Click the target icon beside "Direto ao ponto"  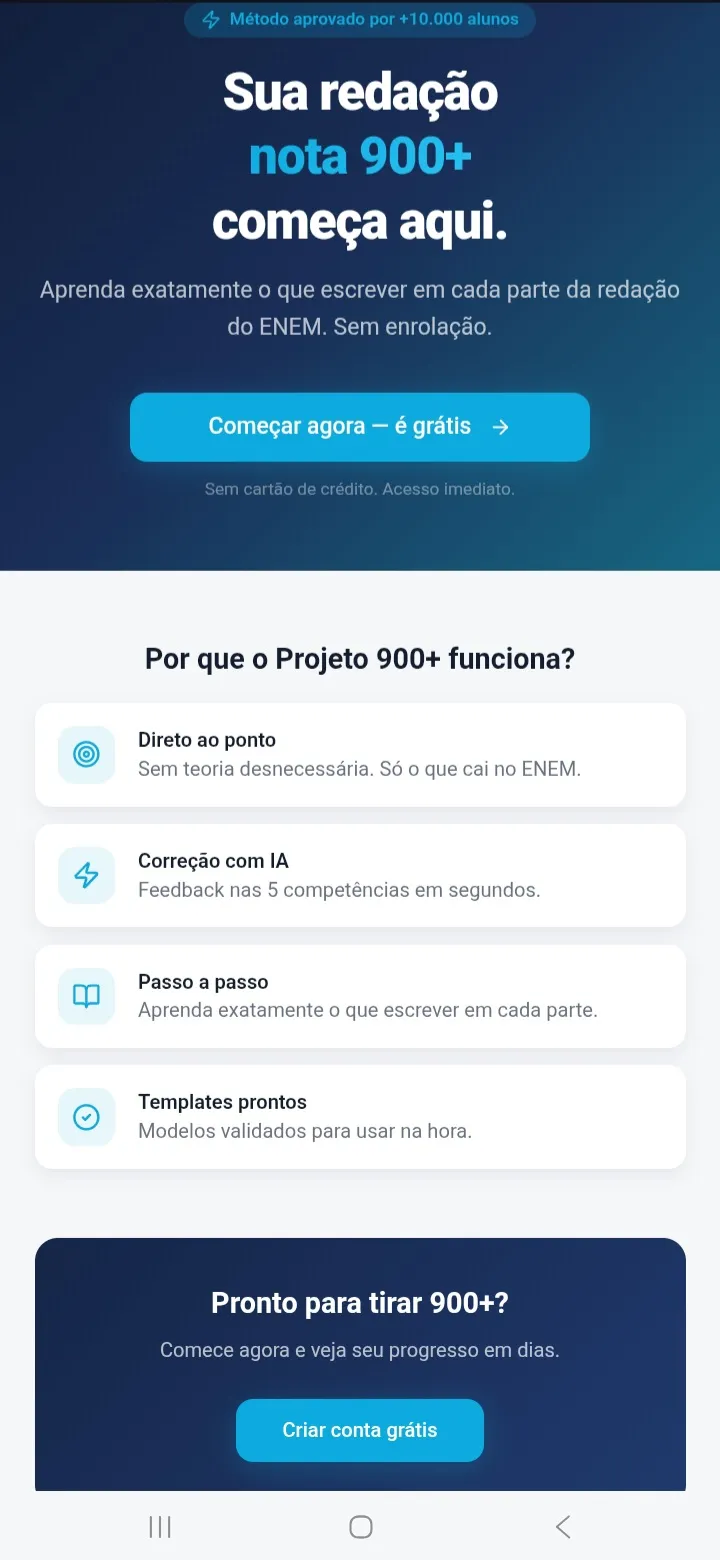[86, 754]
